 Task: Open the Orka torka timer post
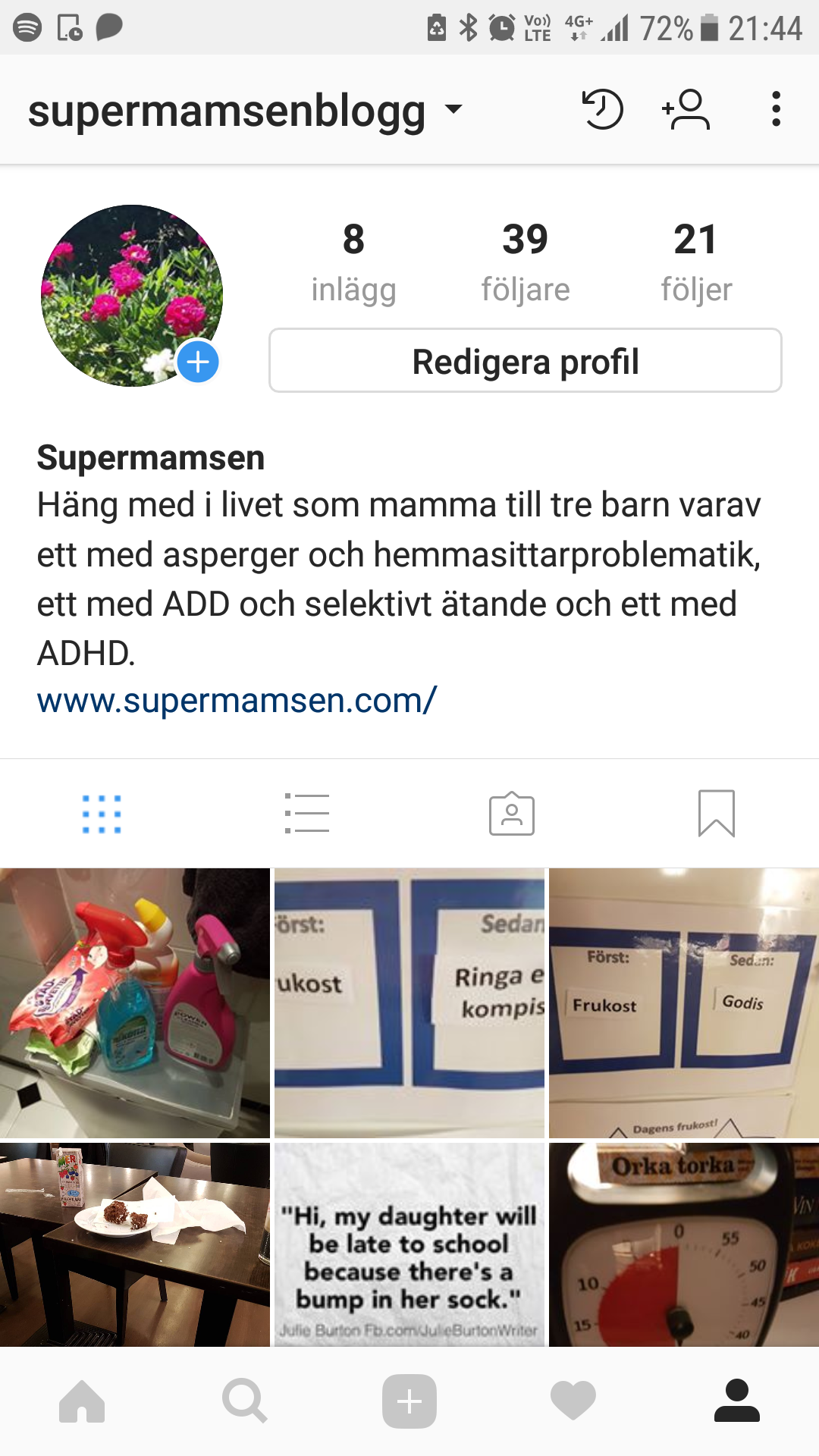(683, 1245)
